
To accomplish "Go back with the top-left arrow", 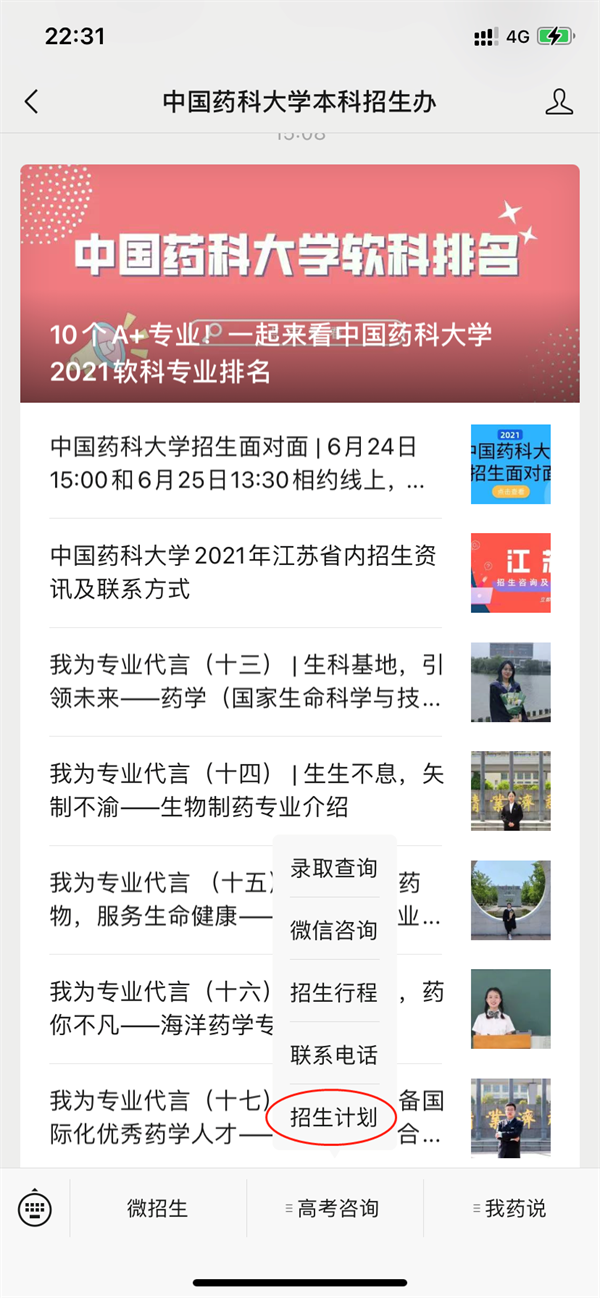I will [x=32, y=101].
